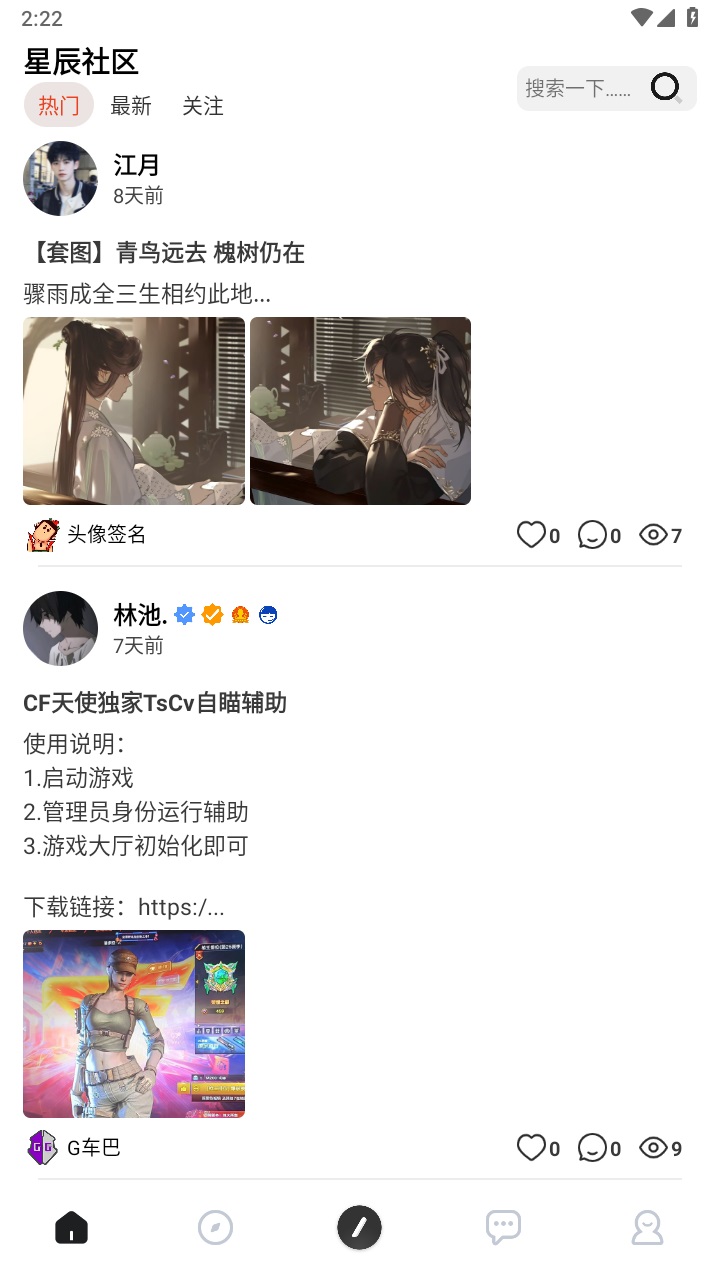Switch to the 关注 tab
This screenshot has height=1280, width=720.
(203, 106)
